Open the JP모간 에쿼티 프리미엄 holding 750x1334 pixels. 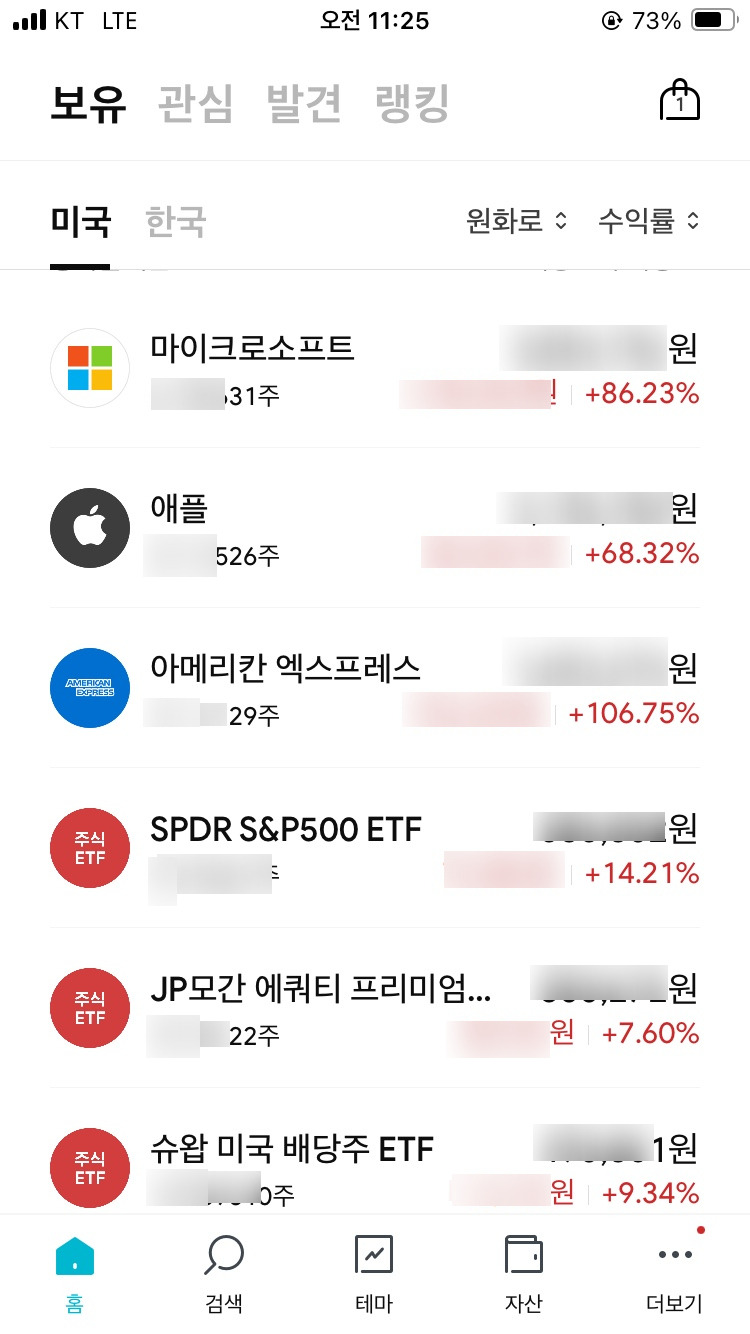375,1008
